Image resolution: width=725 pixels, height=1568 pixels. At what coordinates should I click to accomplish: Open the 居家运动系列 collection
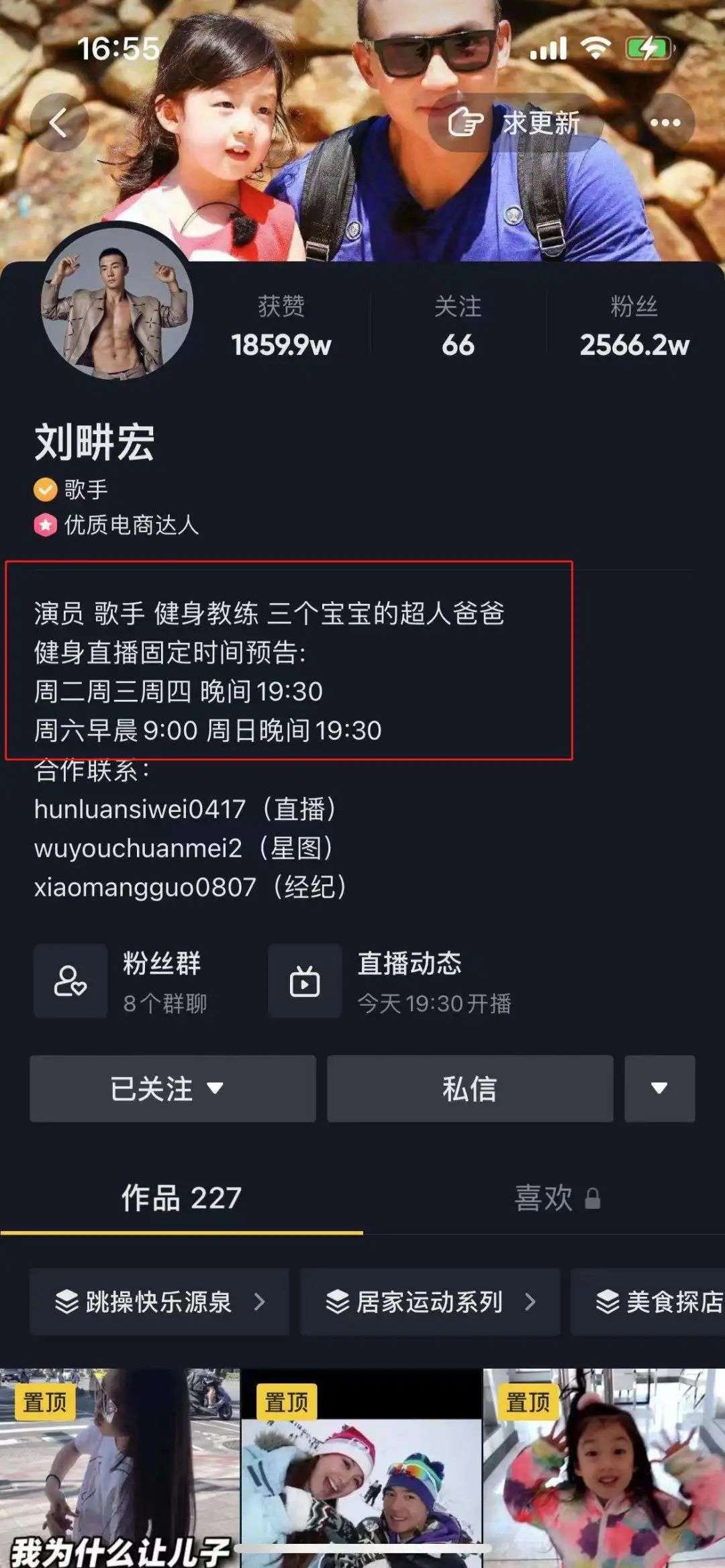click(430, 1302)
